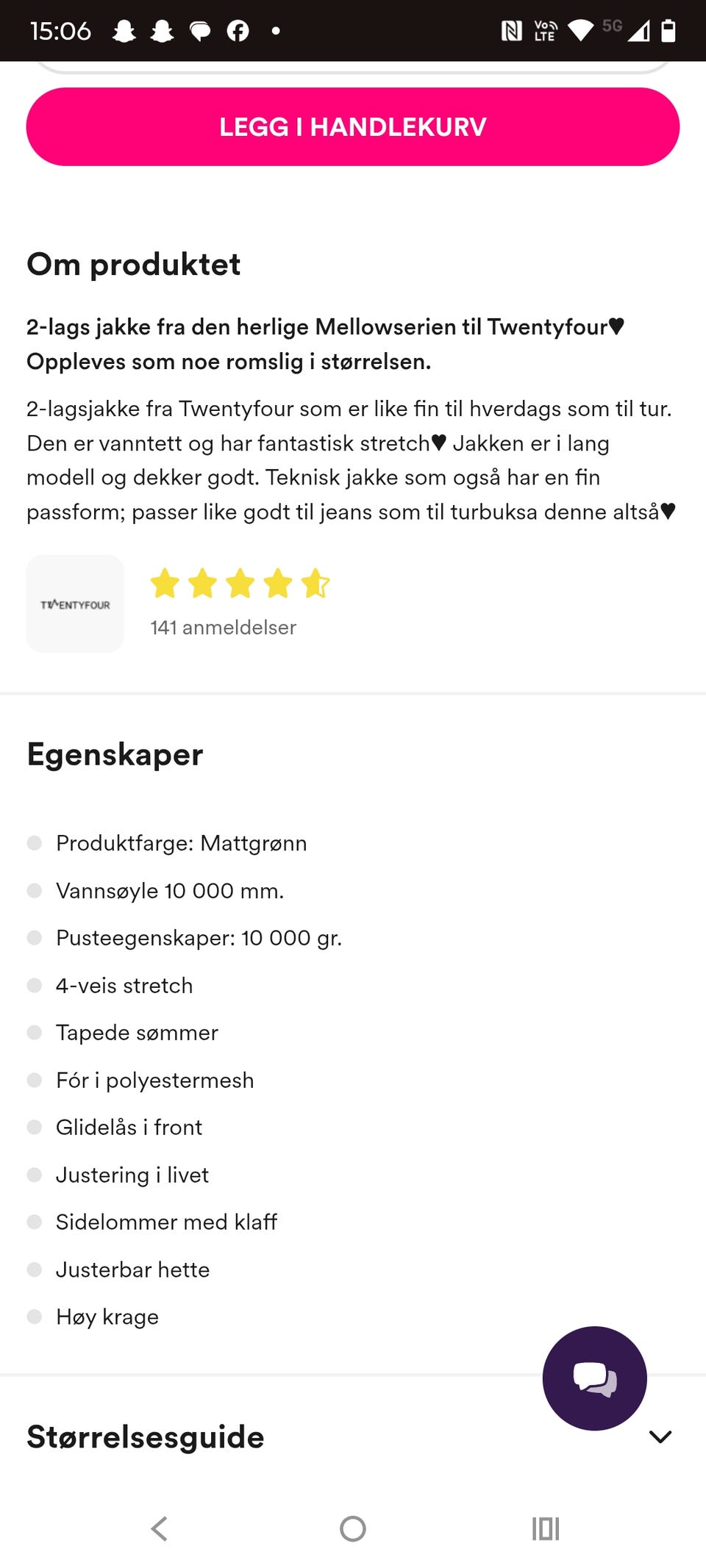The height and width of the screenshot is (1568, 706).
Task: Tap the Twentyfour brand logo
Action: click(74, 603)
